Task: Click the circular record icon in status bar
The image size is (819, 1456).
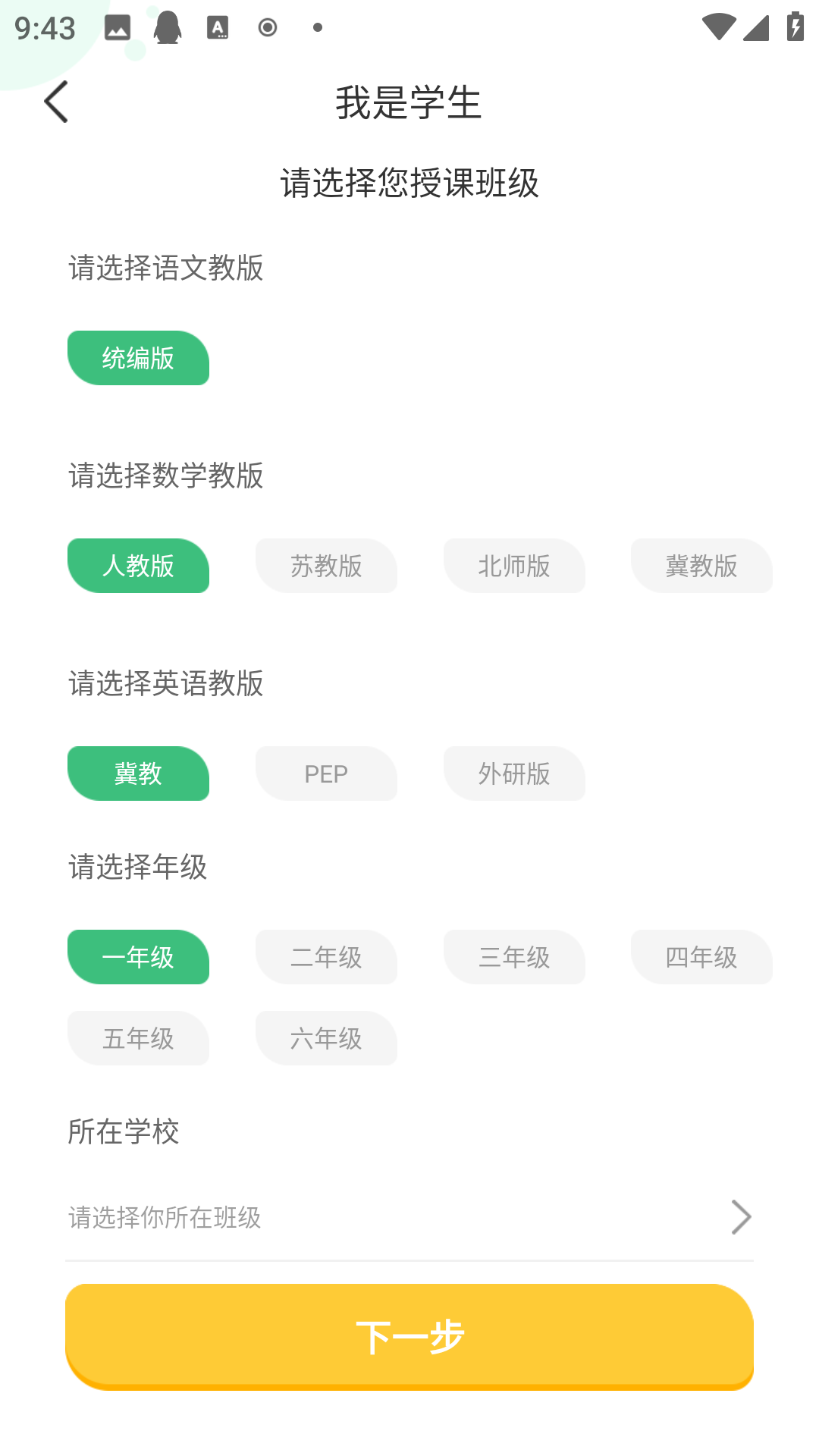Action: point(267,30)
